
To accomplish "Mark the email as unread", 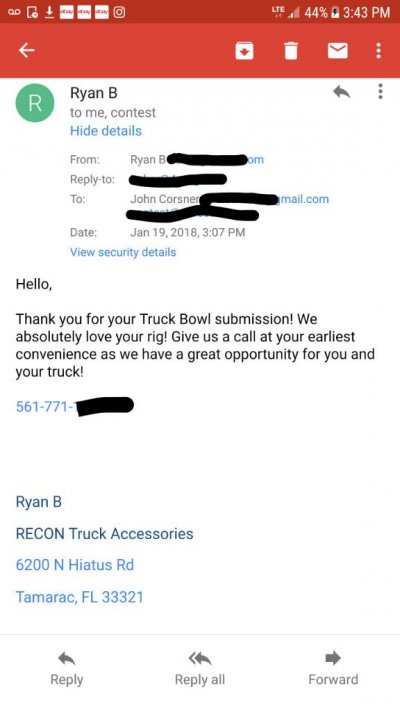I will pyautogui.click(x=338, y=50).
